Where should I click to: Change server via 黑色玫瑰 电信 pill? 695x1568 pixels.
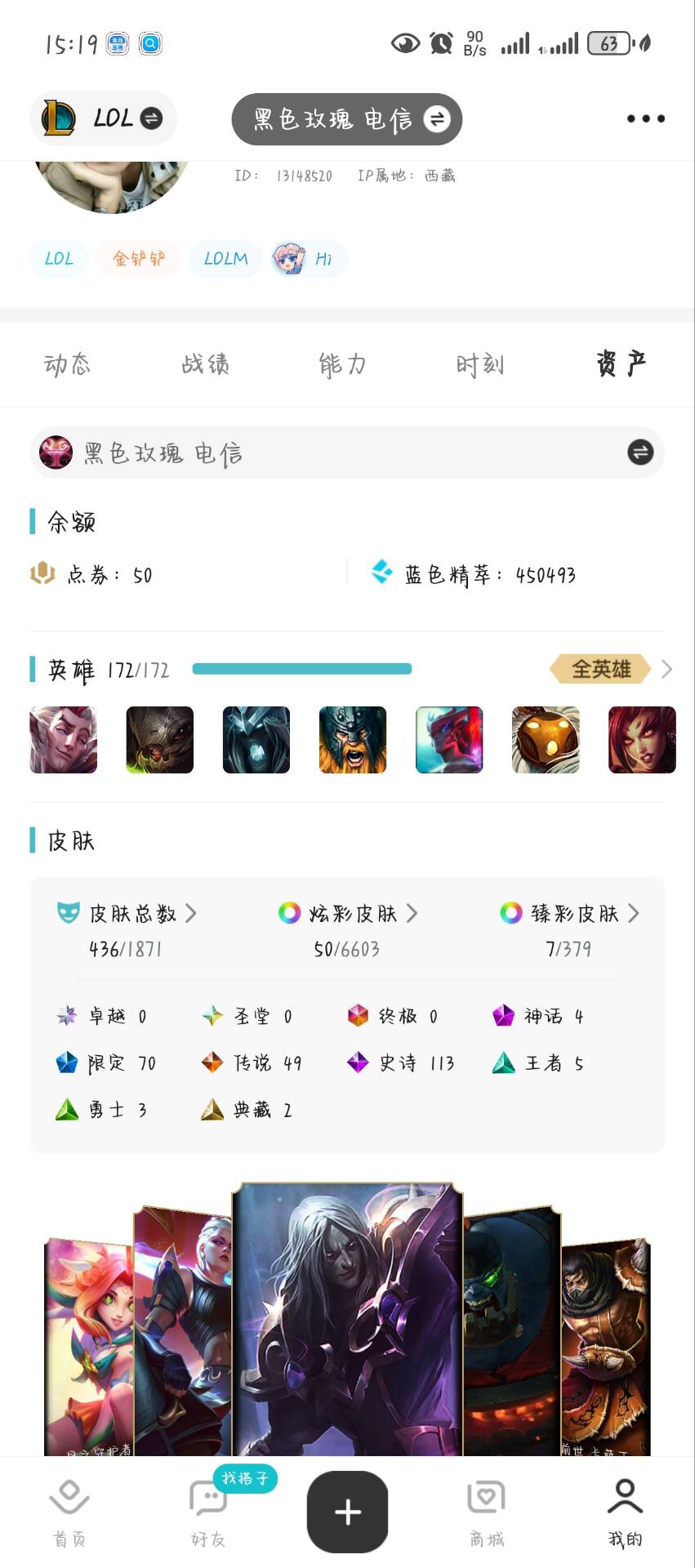point(346,119)
